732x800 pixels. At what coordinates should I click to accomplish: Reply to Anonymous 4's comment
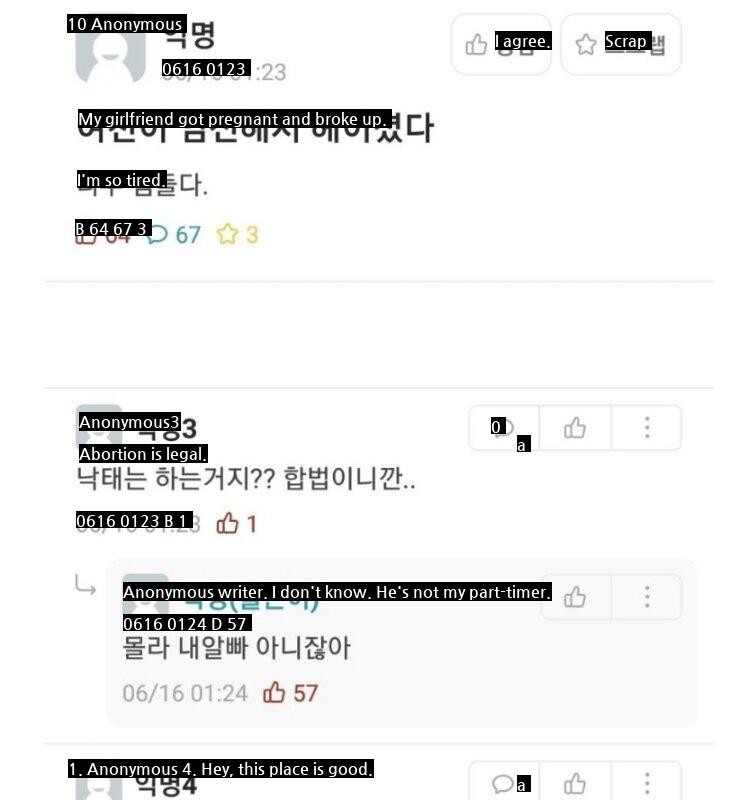pyautogui.click(x=503, y=784)
